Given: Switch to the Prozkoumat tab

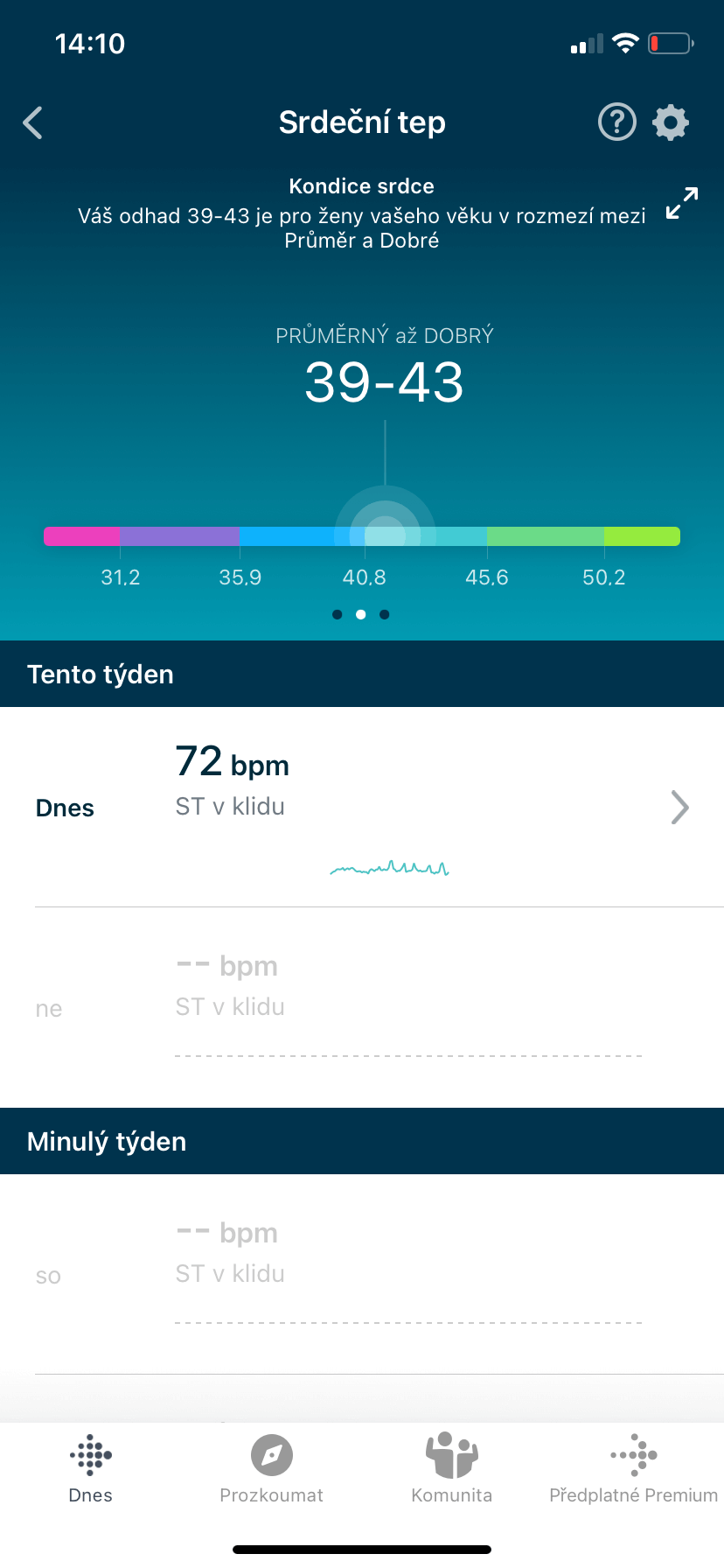Looking at the screenshot, I should [x=271, y=1468].
